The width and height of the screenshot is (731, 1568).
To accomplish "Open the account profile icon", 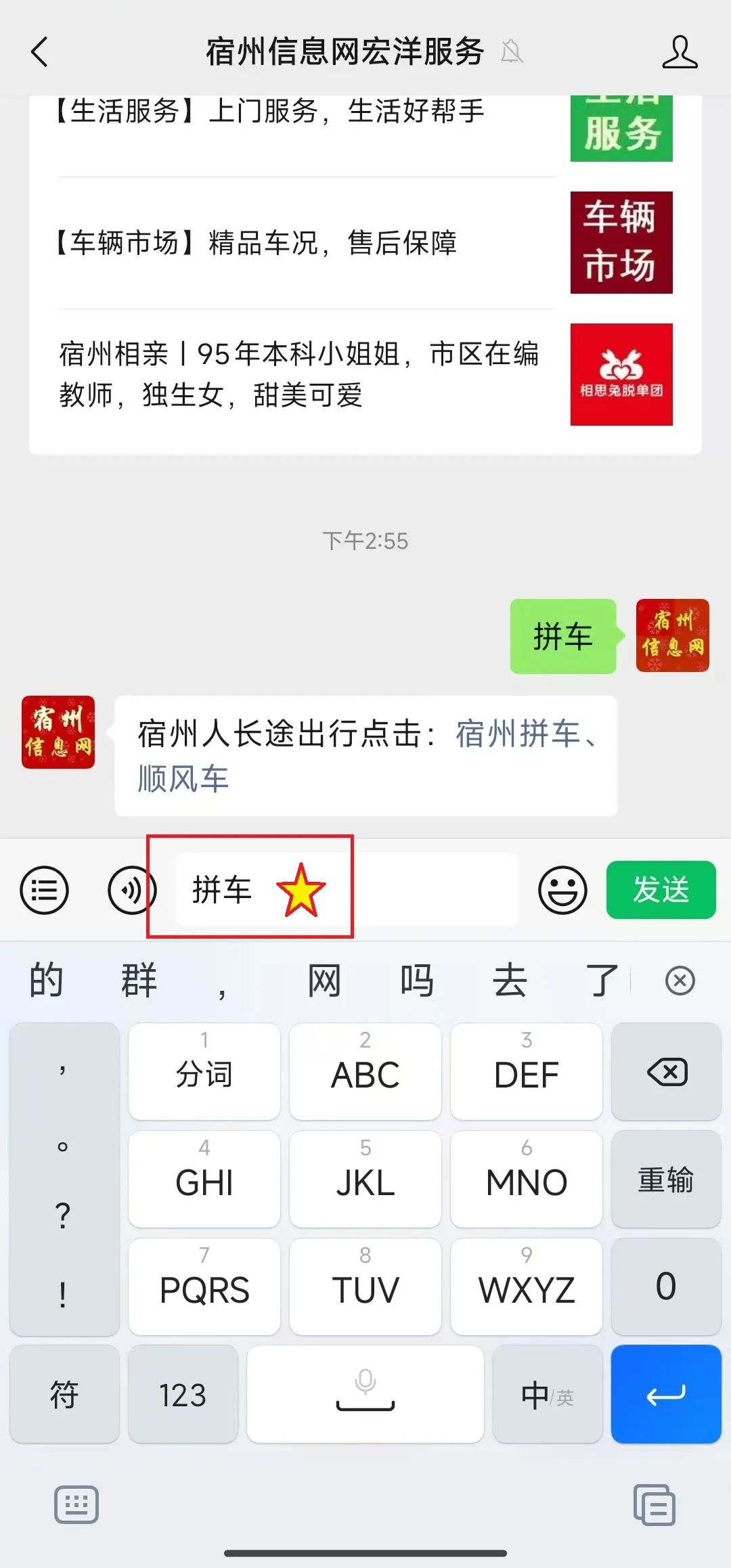I will [x=680, y=52].
